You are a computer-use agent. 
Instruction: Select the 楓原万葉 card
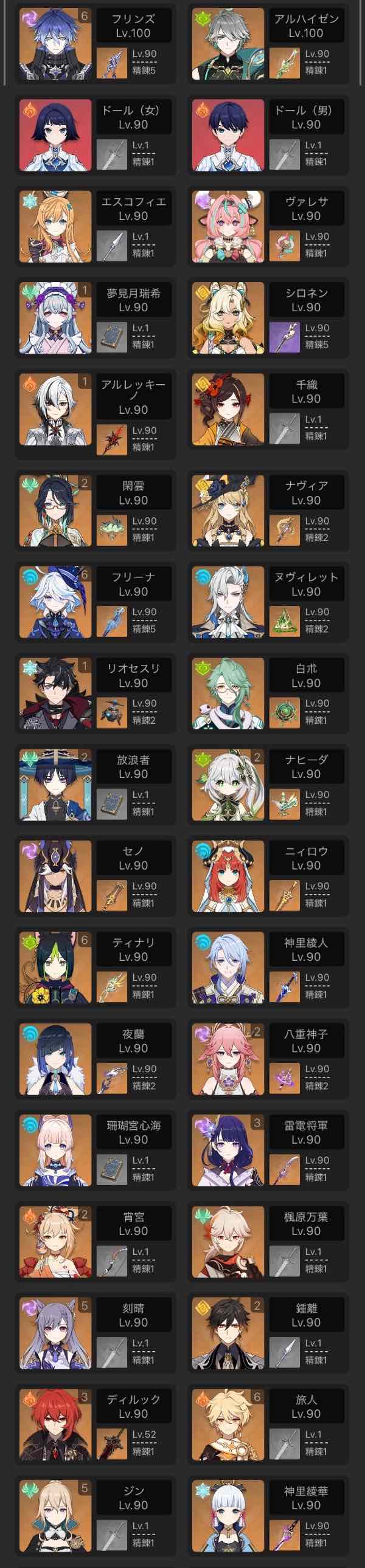[x=268, y=1240]
